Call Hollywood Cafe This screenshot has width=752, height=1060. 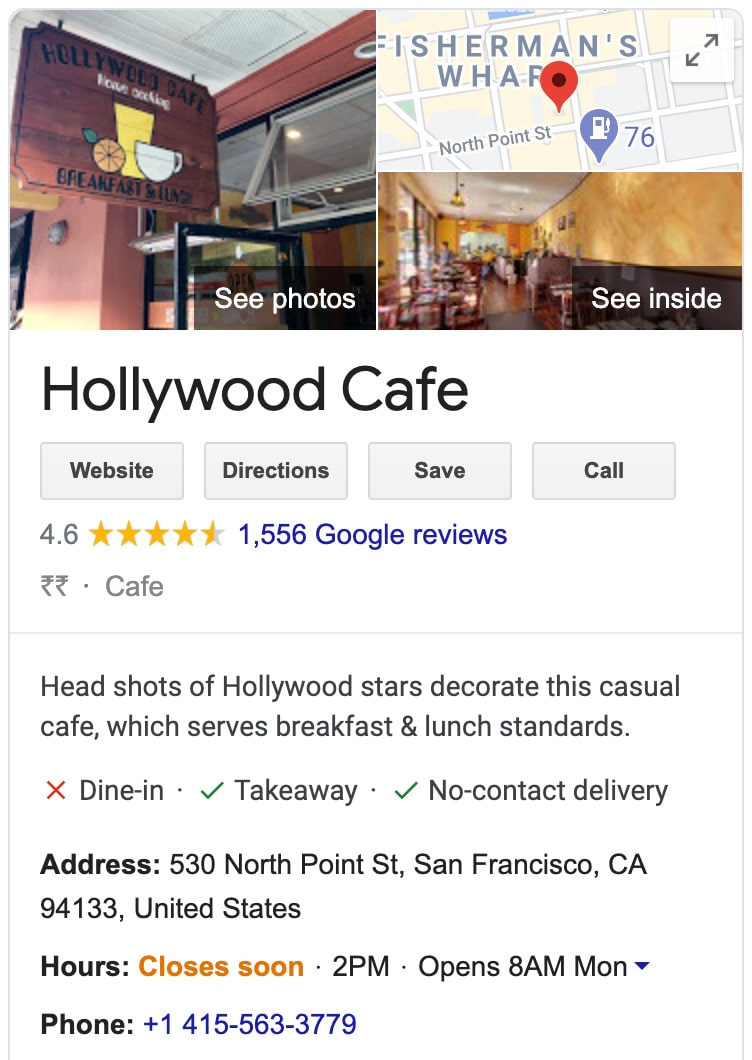click(x=604, y=470)
